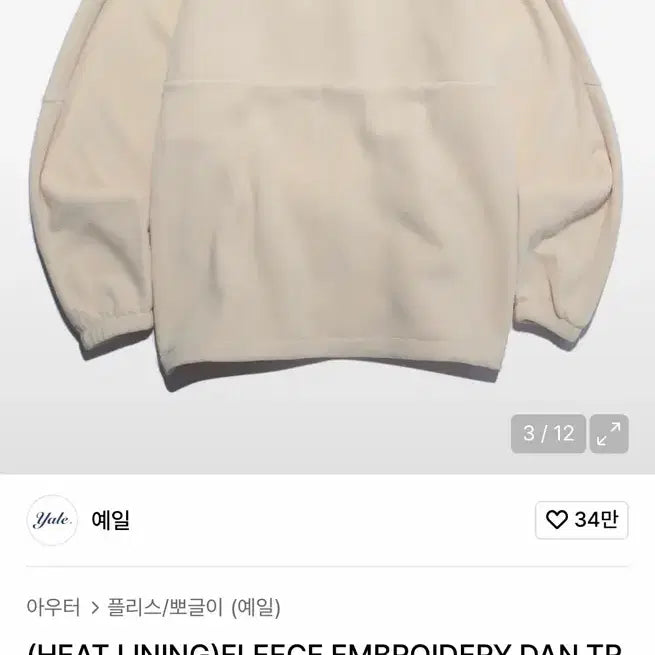This screenshot has width=655, height=655.
Task: Go to the 아우터 category
Action: [x=53, y=606]
